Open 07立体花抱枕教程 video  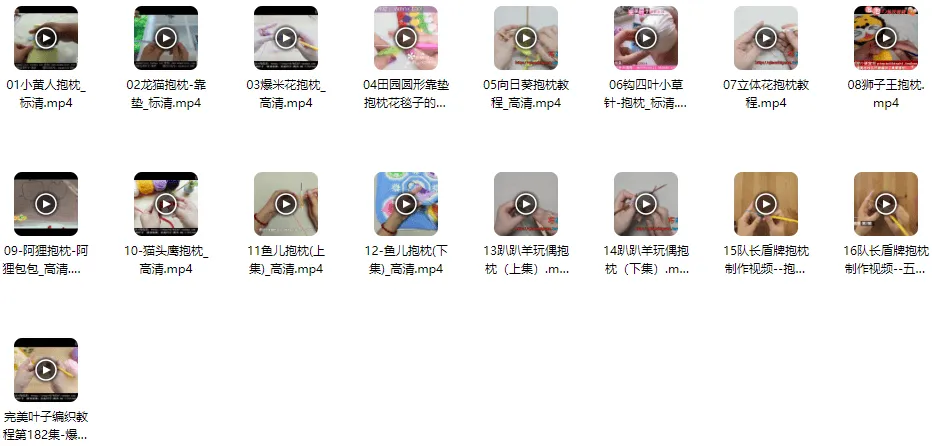pos(766,38)
